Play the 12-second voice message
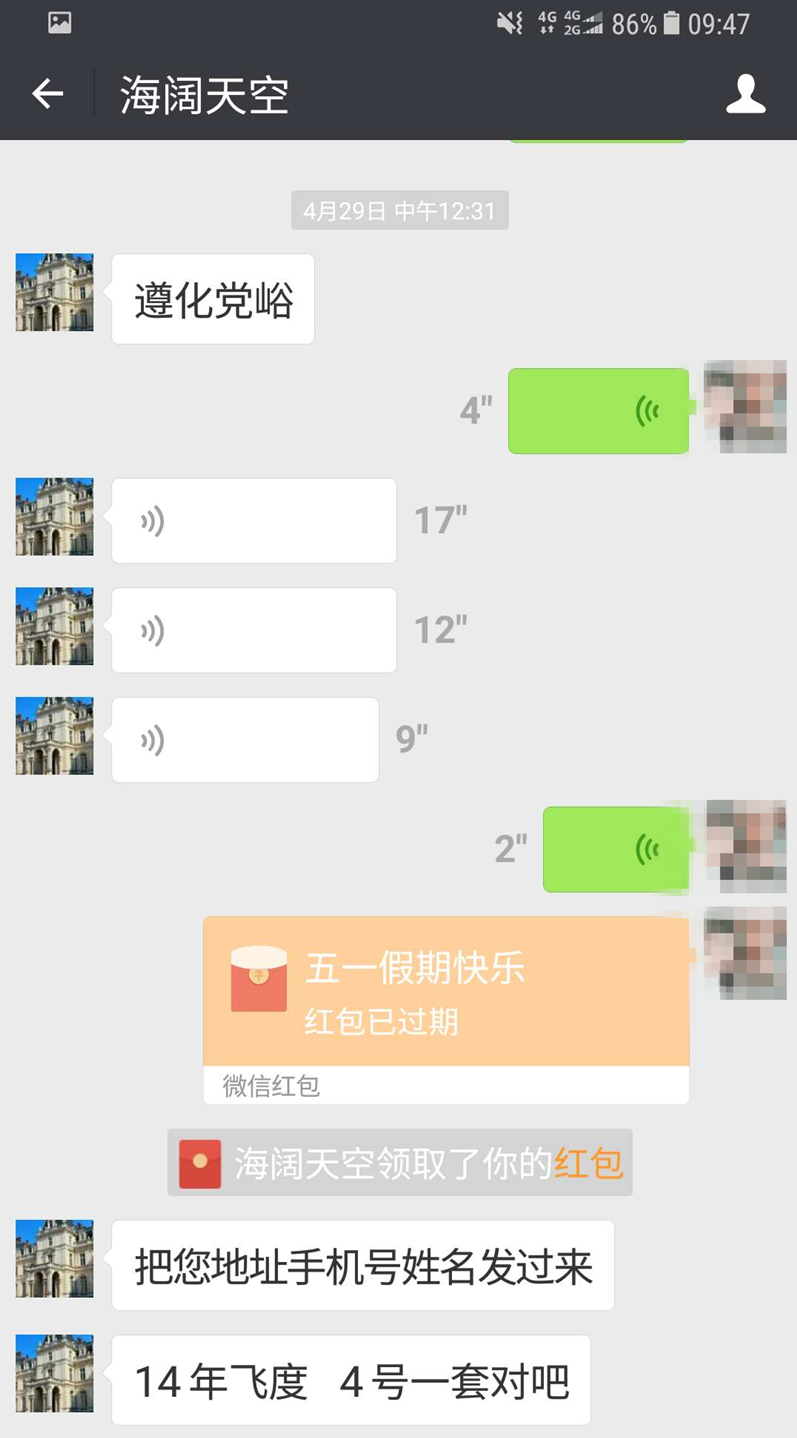Image resolution: width=797 pixels, height=1438 pixels. (253, 630)
